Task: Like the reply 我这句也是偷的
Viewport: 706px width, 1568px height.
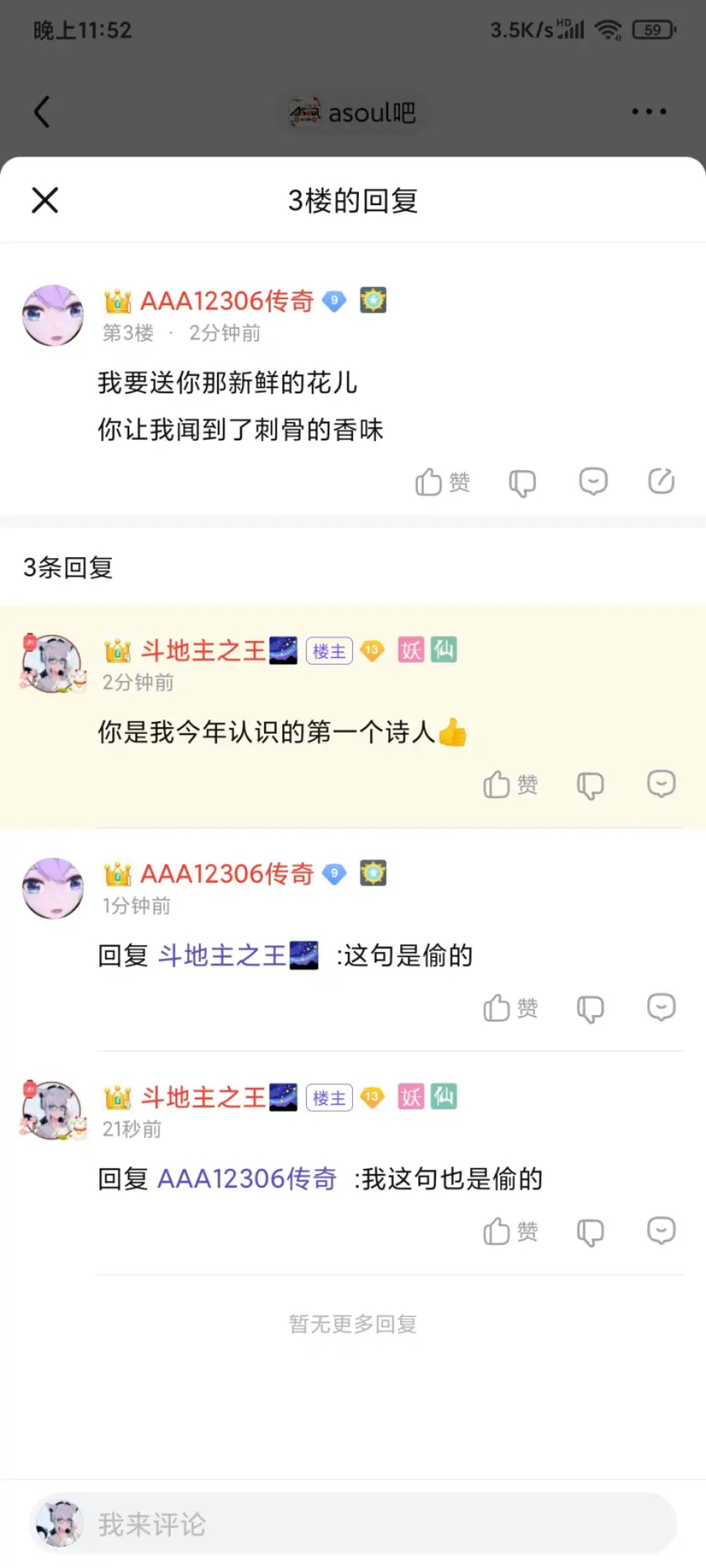Action: pos(510,1231)
